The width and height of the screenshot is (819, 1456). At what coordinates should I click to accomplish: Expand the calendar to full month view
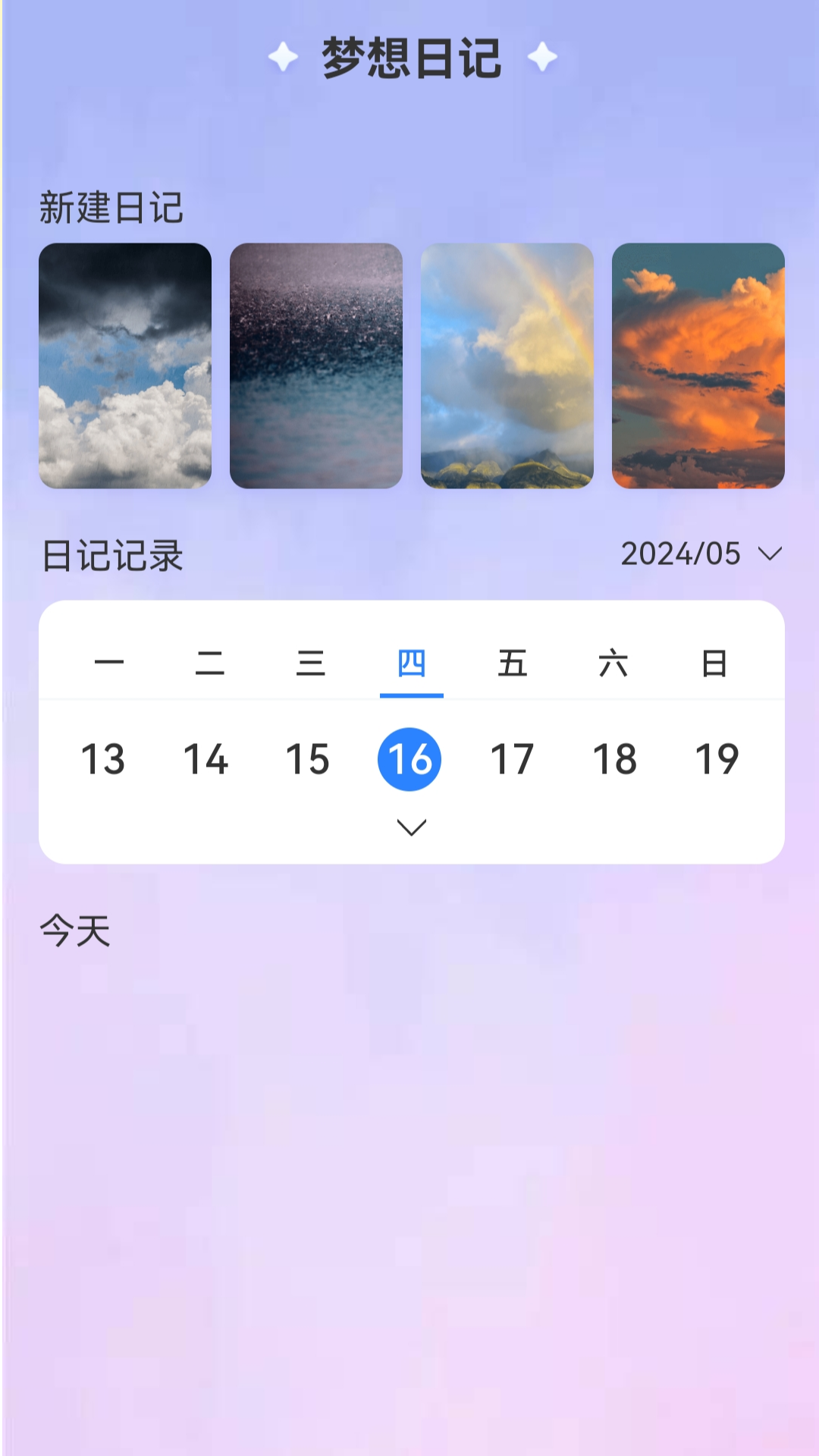[x=410, y=827]
